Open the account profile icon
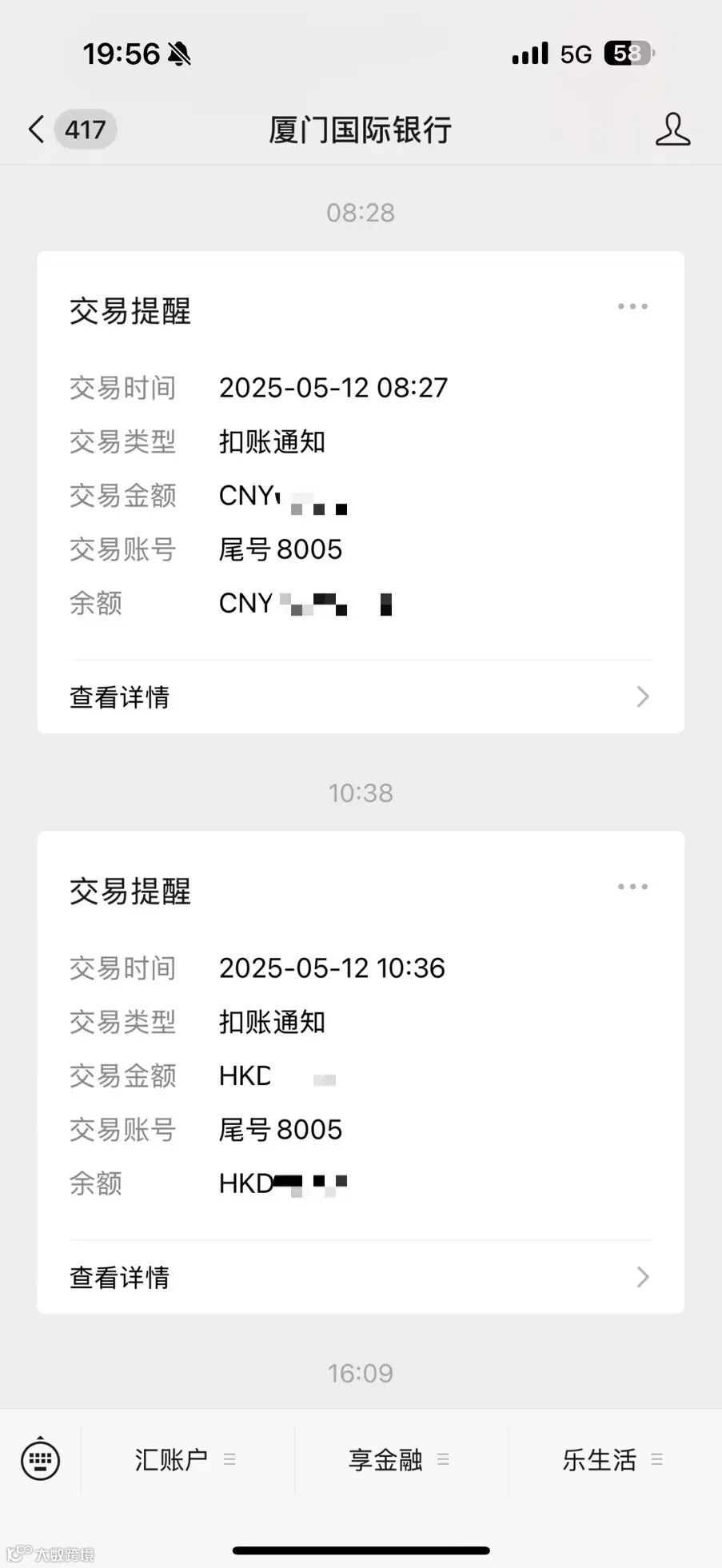Viewport: 722px width, 1568px height. pyautogui.click(x=672, y=130)
